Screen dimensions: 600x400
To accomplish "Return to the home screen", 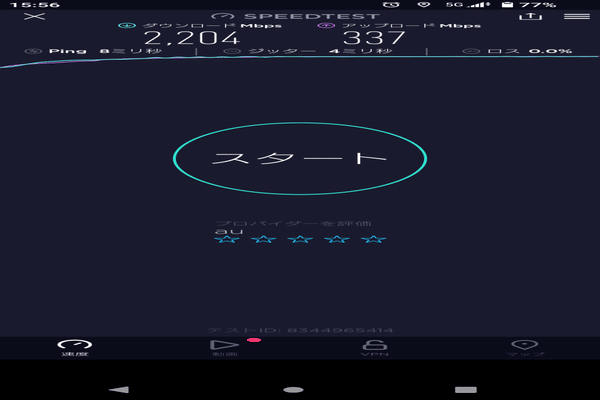I will tap(293, 388).
